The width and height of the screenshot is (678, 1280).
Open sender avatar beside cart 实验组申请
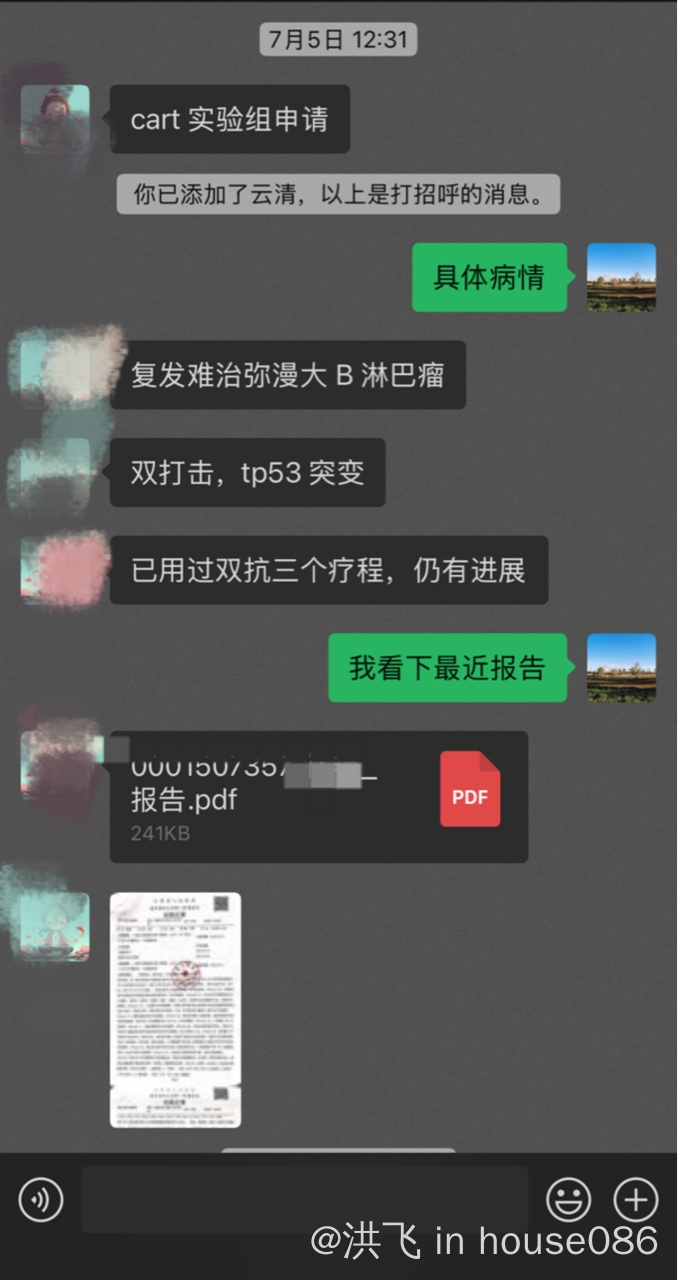coord(55,119)
